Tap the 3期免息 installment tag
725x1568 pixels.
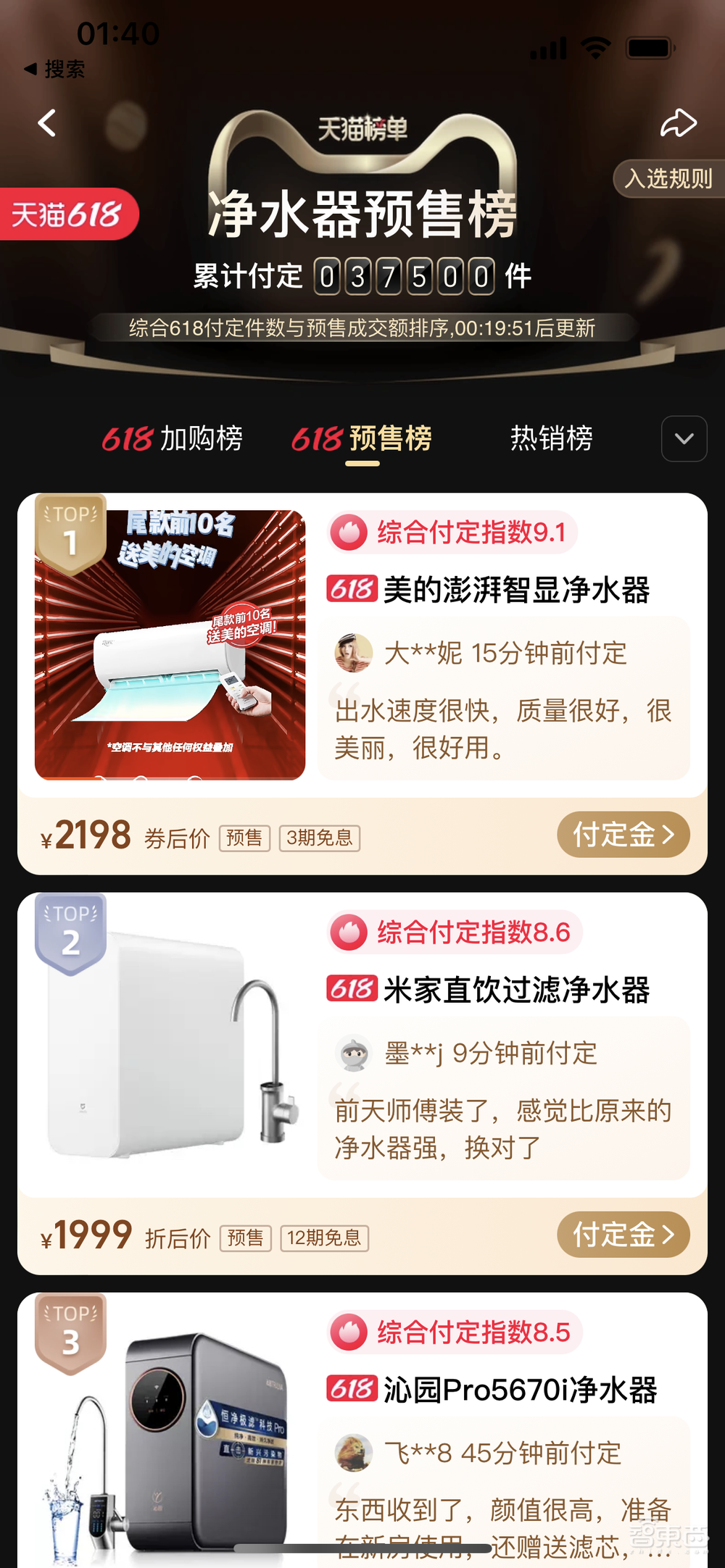tap(319, 838)
